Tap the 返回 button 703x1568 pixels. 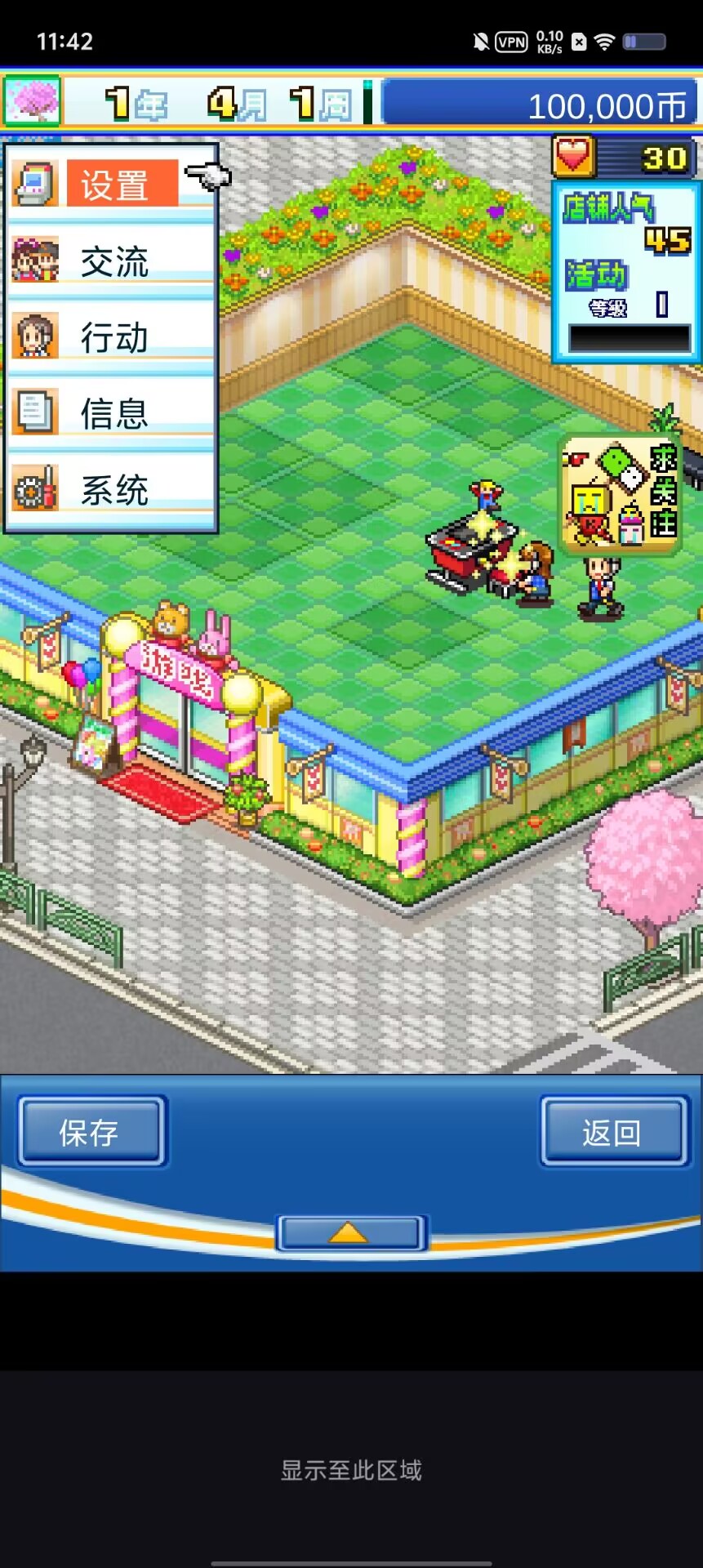pyautogui.click(x=614, y=1132)
